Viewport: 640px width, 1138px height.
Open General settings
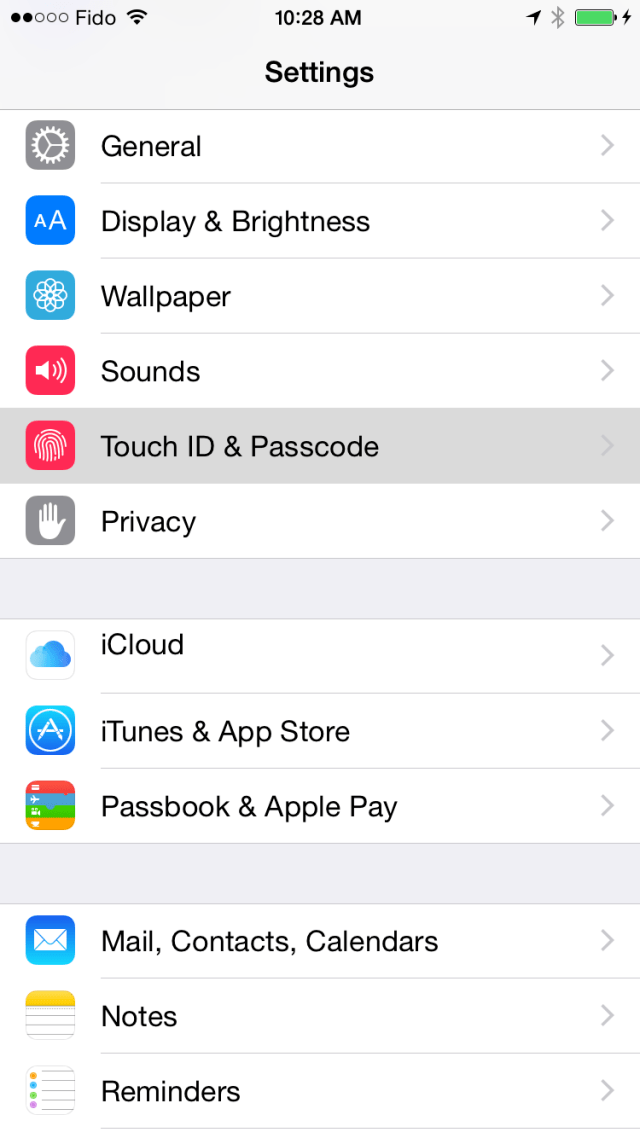[320, 146]
